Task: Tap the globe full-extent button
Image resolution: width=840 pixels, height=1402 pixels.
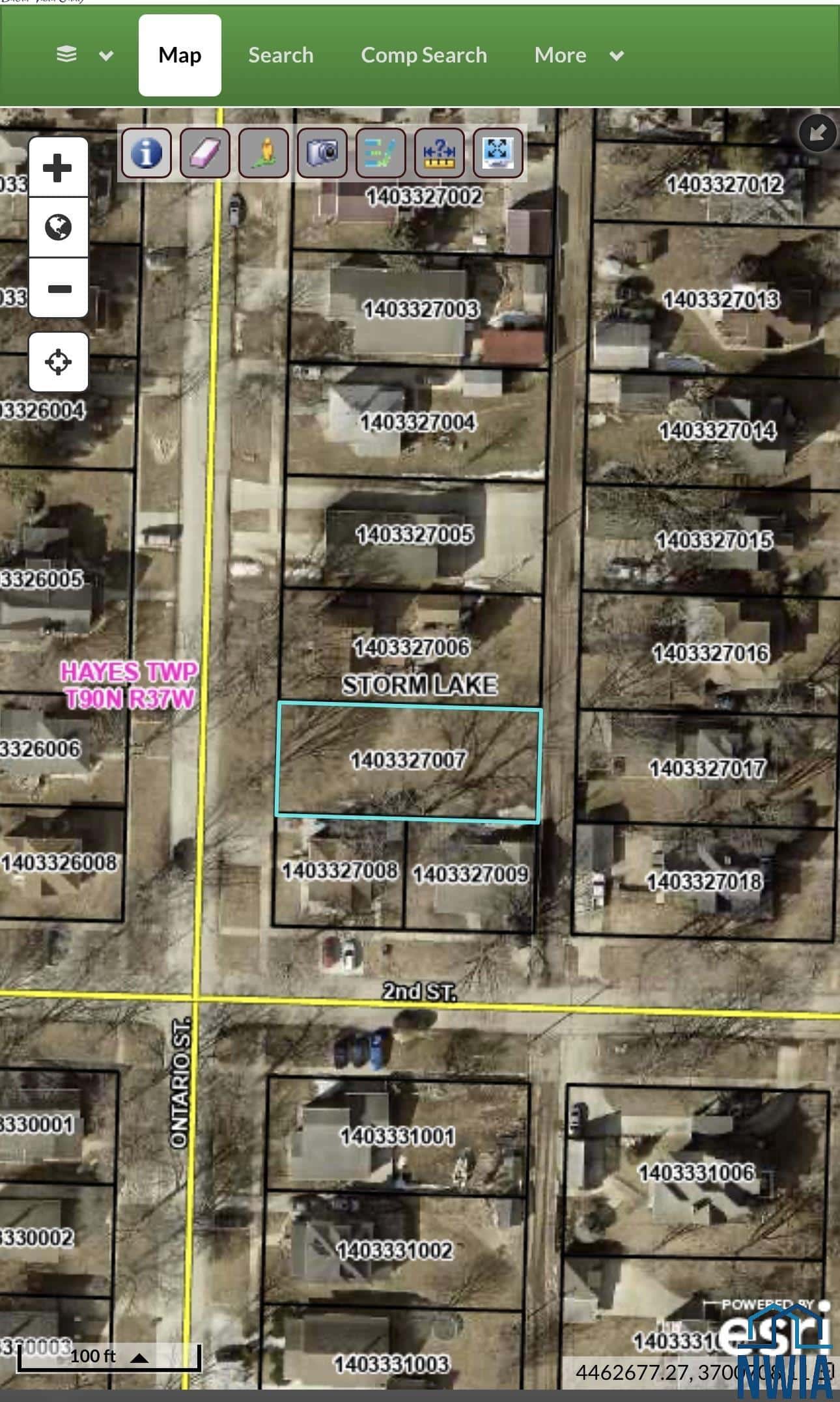Action: [58, 228]
